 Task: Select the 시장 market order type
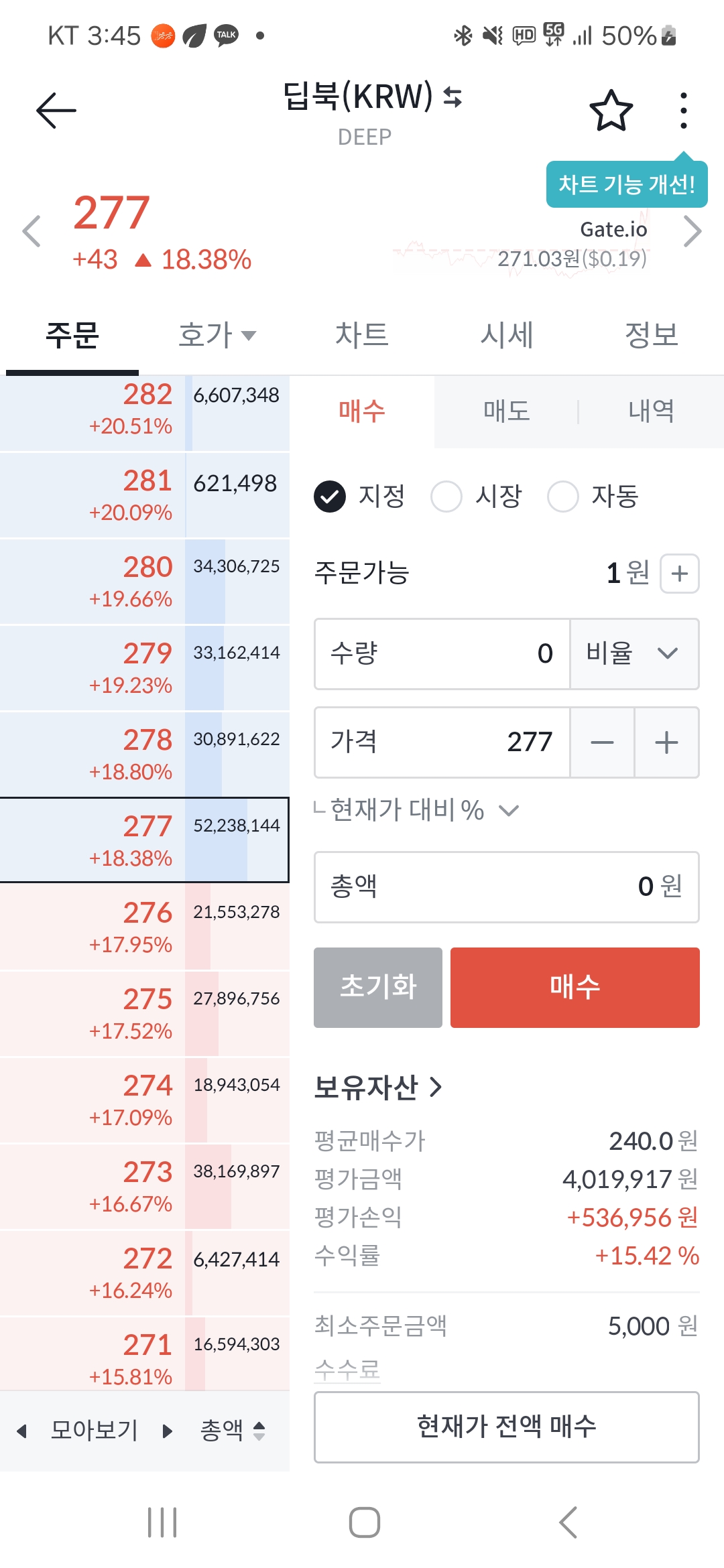pos(477,497)
